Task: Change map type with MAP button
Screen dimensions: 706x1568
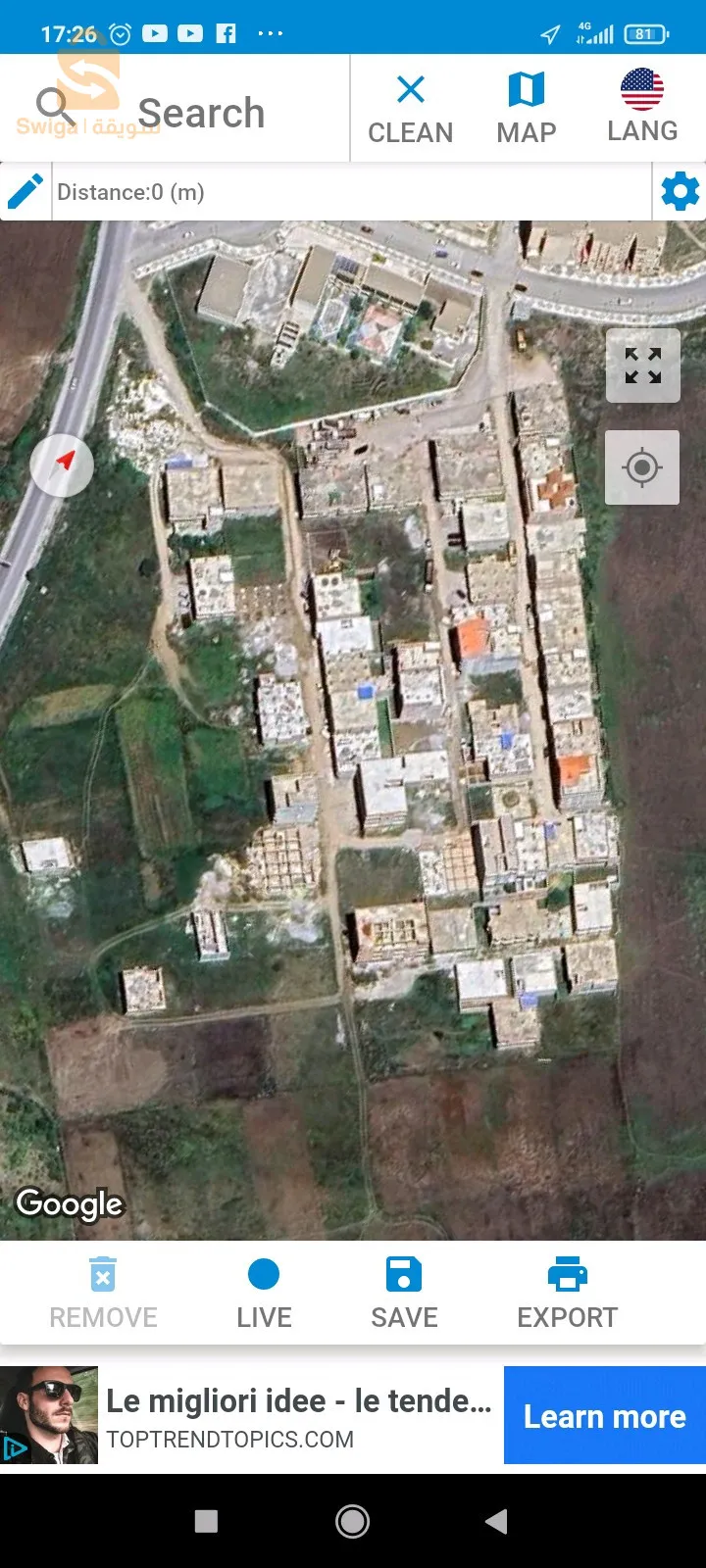Action: 527,110
